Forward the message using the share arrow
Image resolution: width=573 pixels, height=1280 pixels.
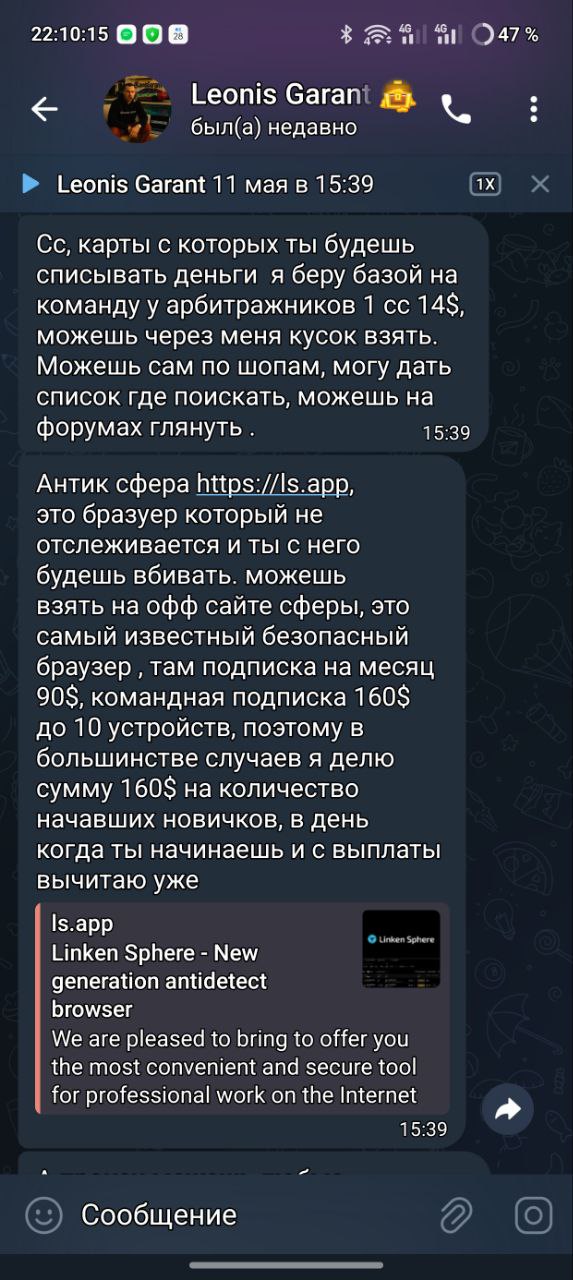click(x=508, y=1109)
